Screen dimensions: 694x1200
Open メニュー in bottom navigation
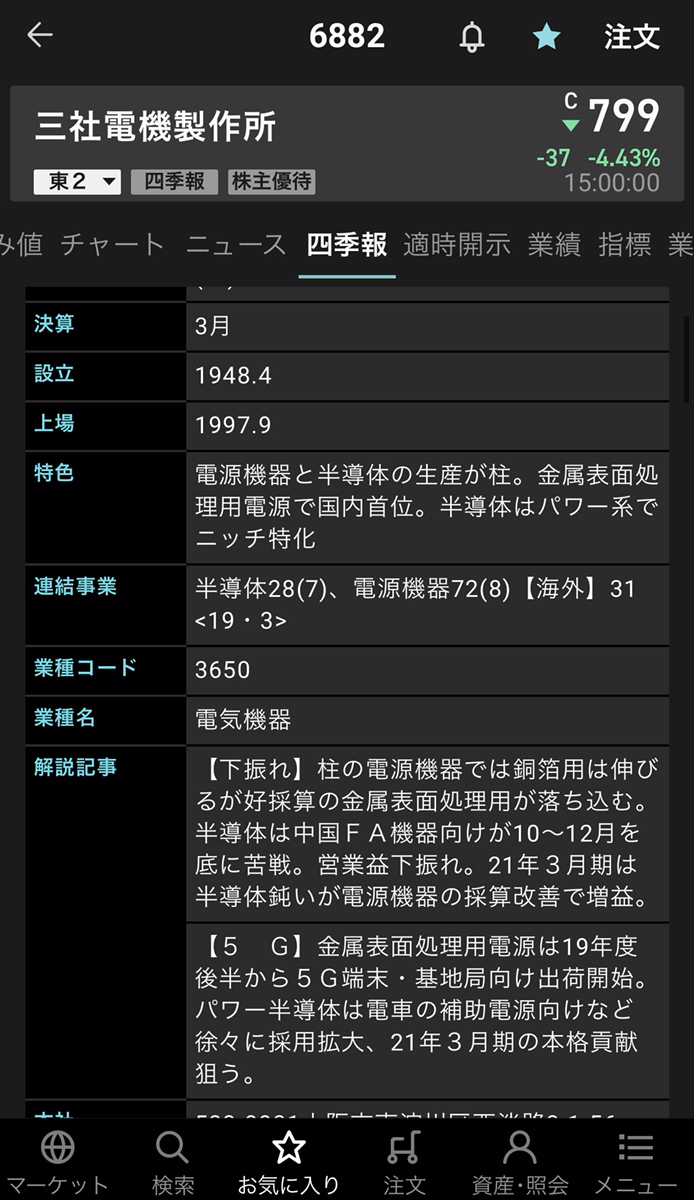click(x=636, y=1160)
